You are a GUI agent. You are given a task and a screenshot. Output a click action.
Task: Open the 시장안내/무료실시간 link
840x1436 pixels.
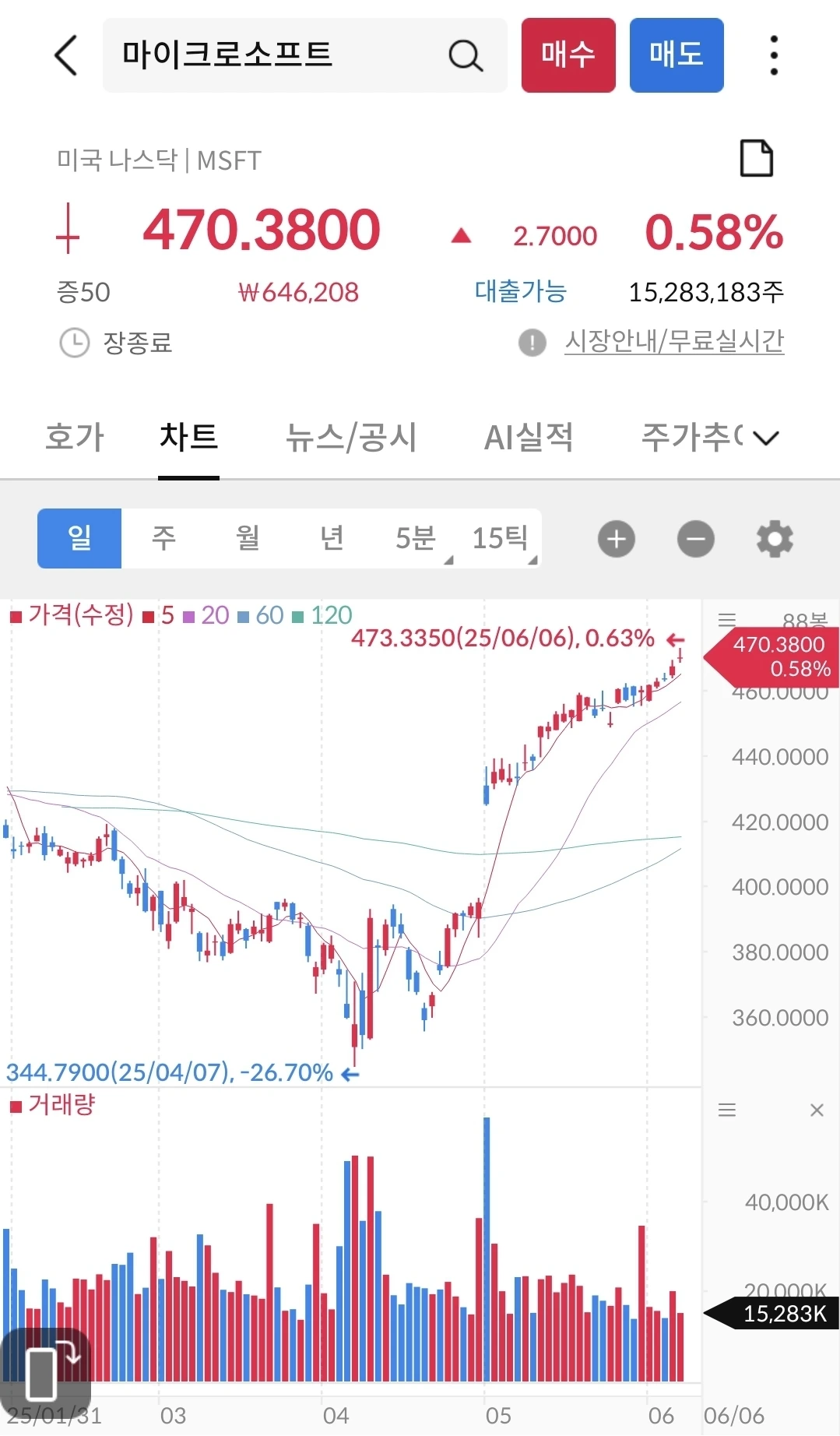tap(673, 341)
